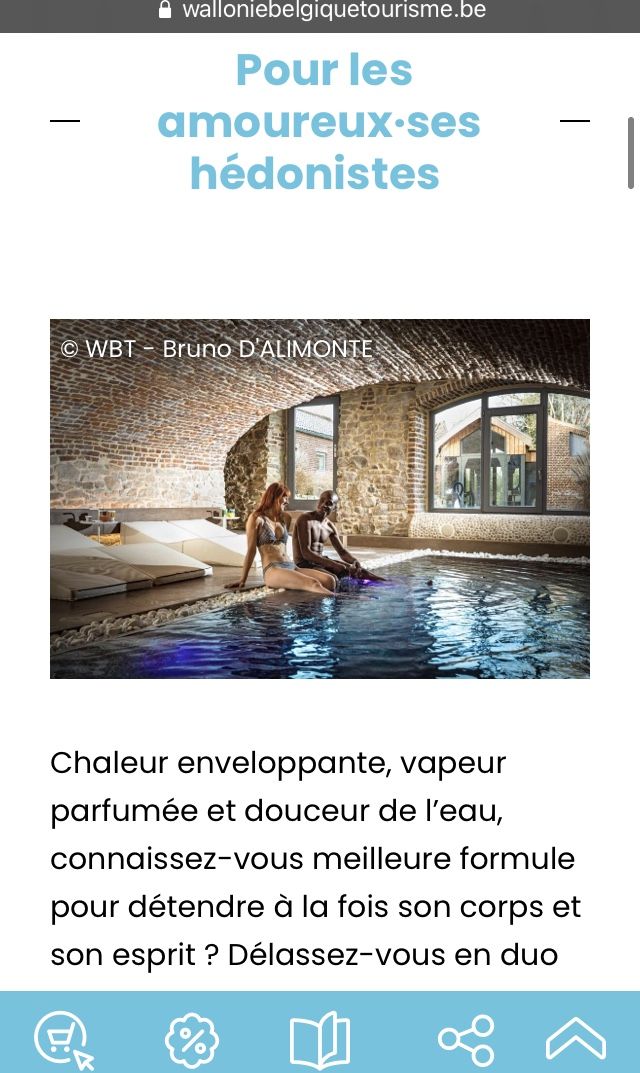Jump back to top with up chevron
Screen dimensions: 640x1073
(x=576, y=1040)
